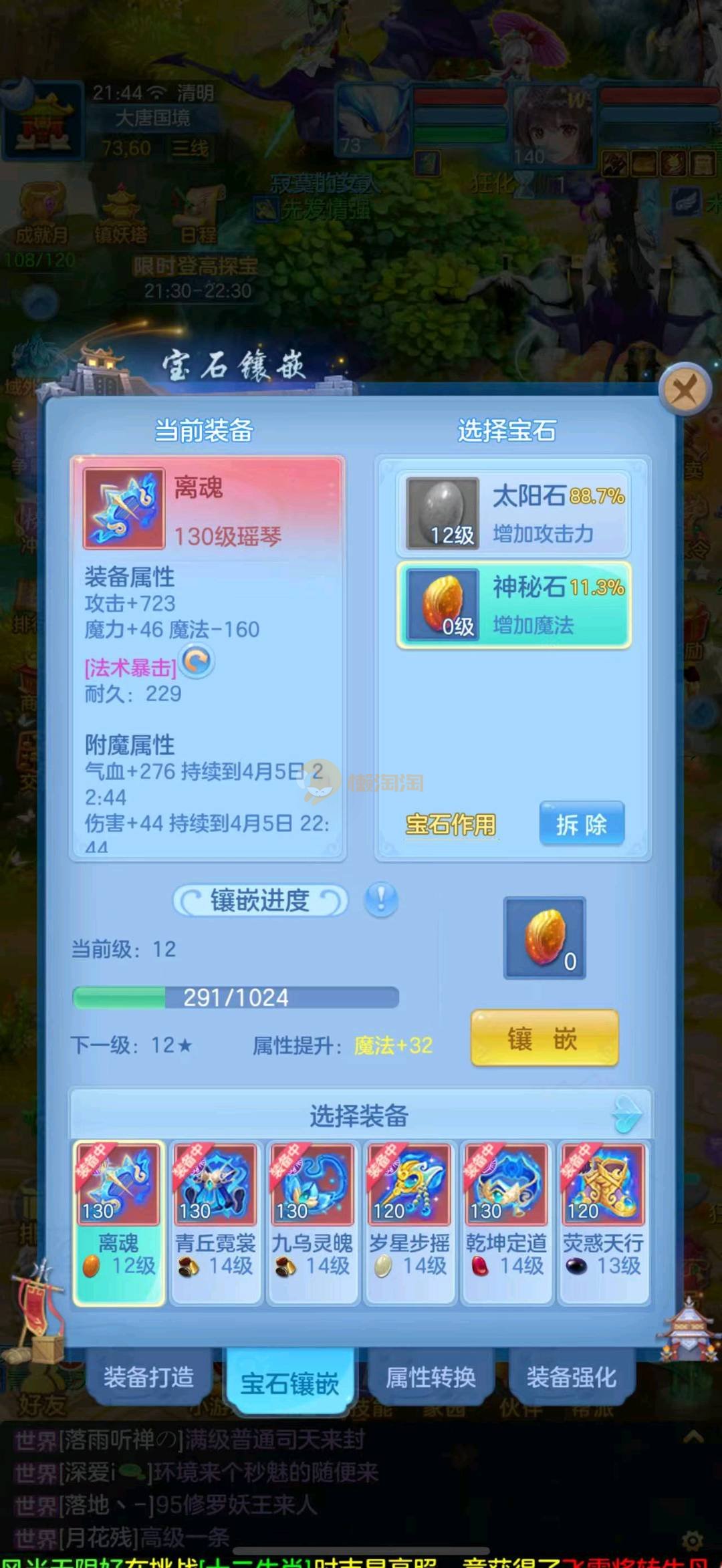Select the 太阳石 gem option

(513, 513)
